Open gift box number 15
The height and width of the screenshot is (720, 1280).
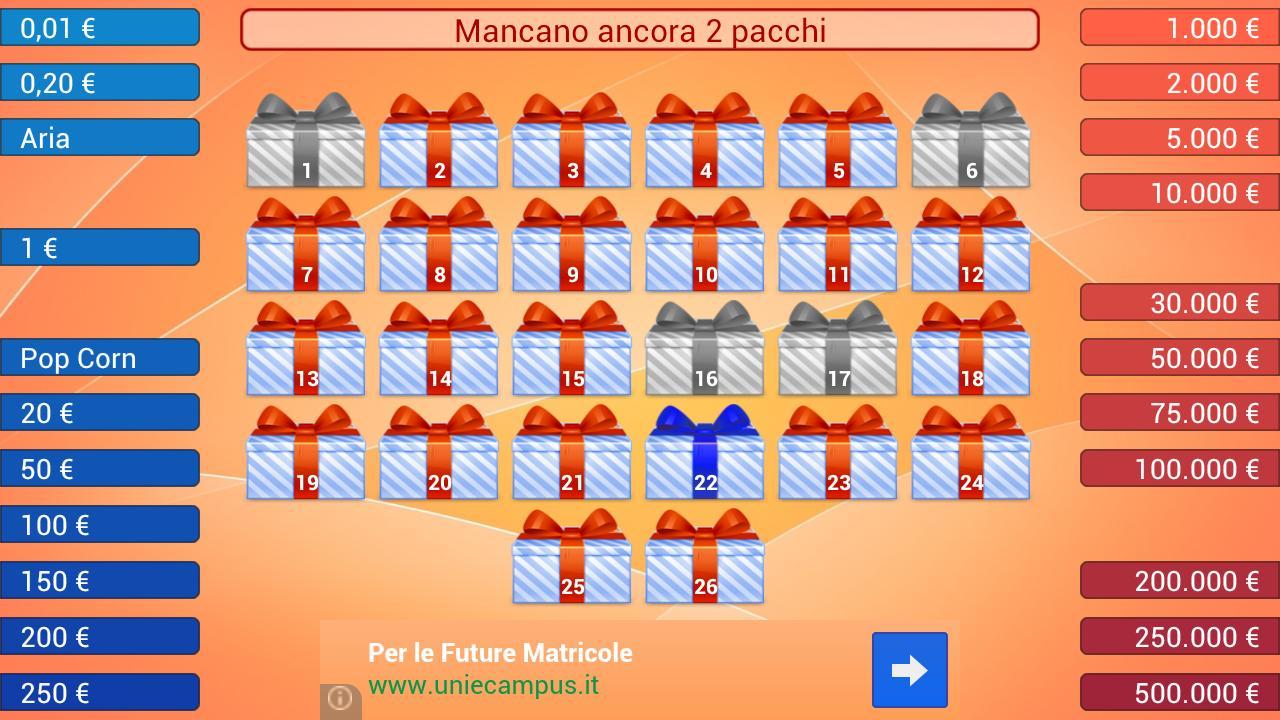tap(572, 353)
